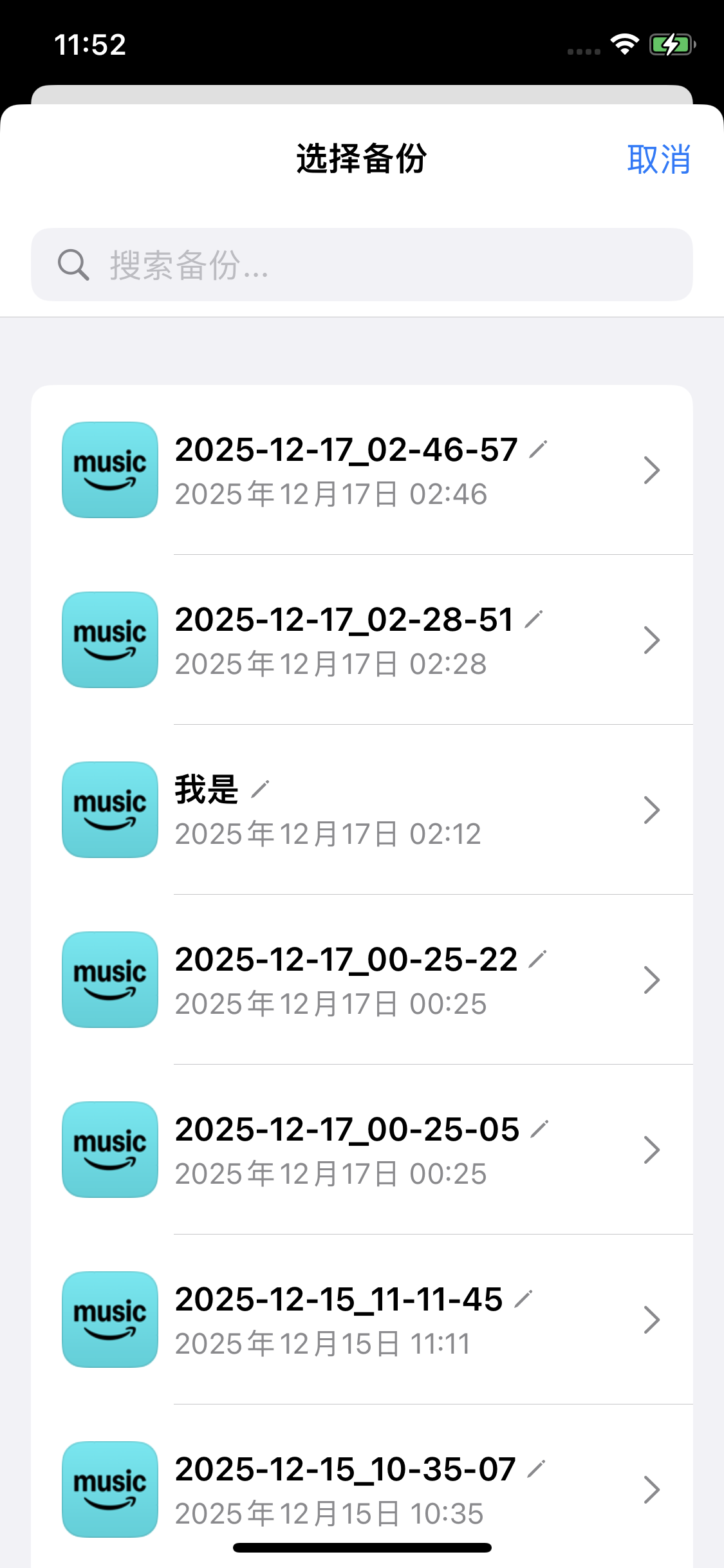724x1568 pixels.
Task: Click the battery indicator in status bar
Action: point(671,44)
